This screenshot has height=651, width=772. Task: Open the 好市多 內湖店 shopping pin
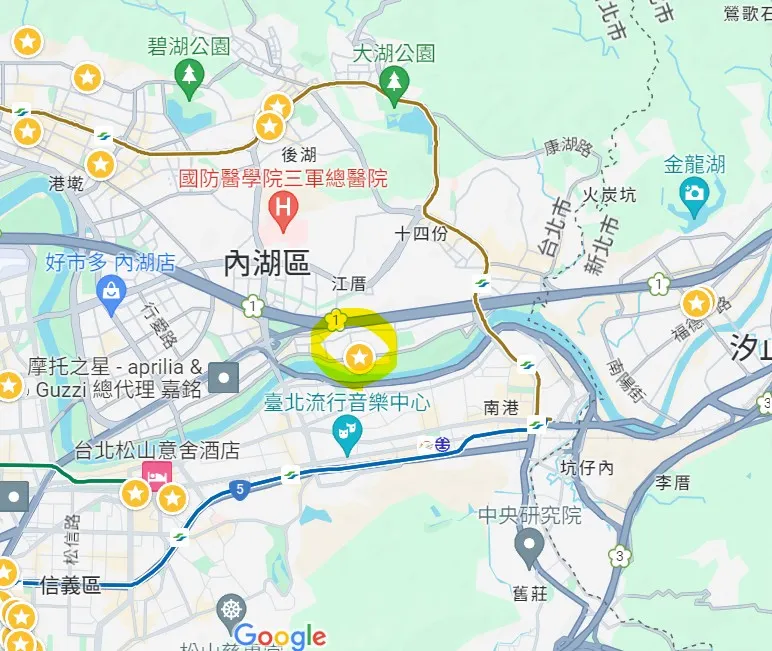[x=109, y=290]
